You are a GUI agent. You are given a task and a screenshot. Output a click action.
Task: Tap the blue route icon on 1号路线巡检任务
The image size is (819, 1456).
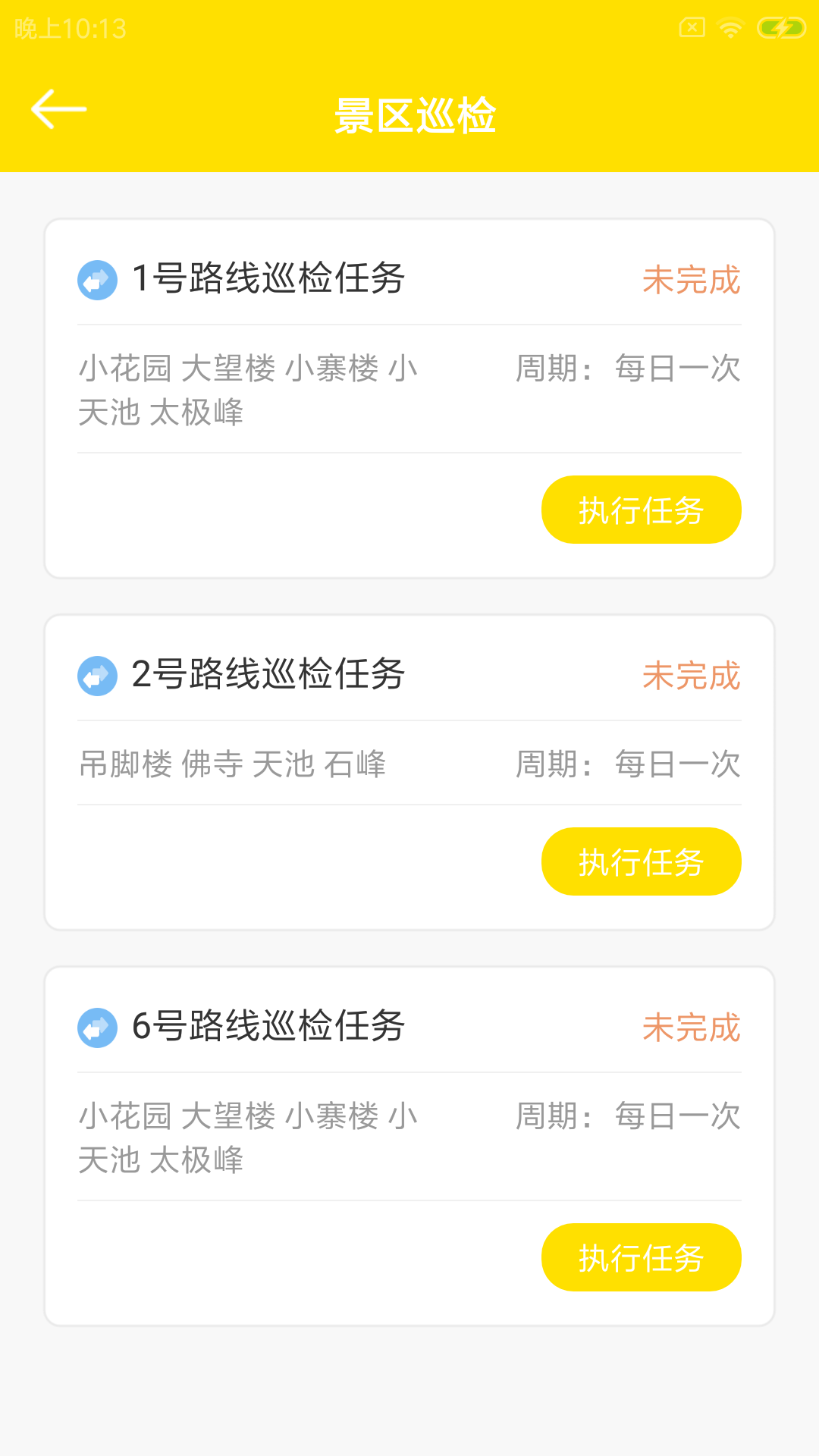coord(97,281)
